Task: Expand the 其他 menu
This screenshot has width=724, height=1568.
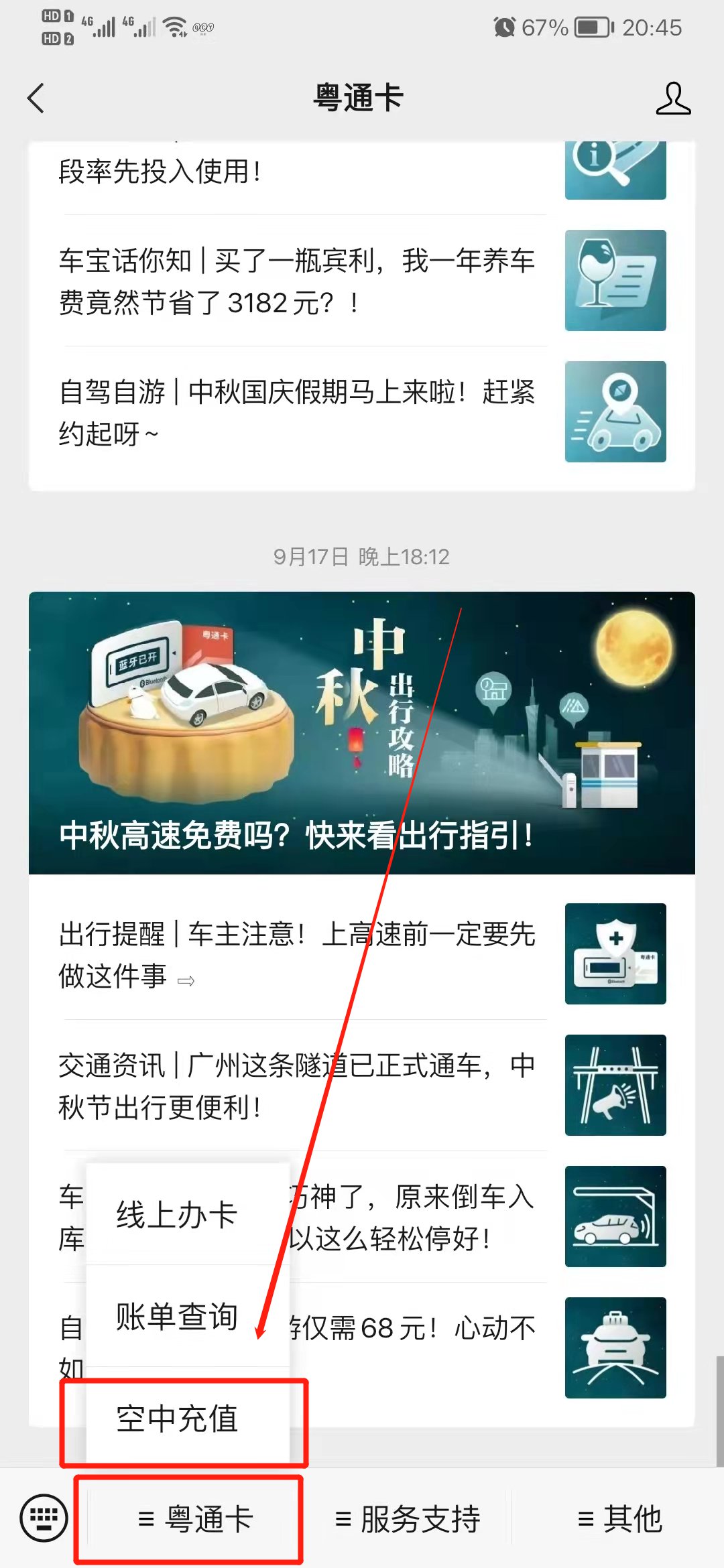Action: pos(619,1518)
